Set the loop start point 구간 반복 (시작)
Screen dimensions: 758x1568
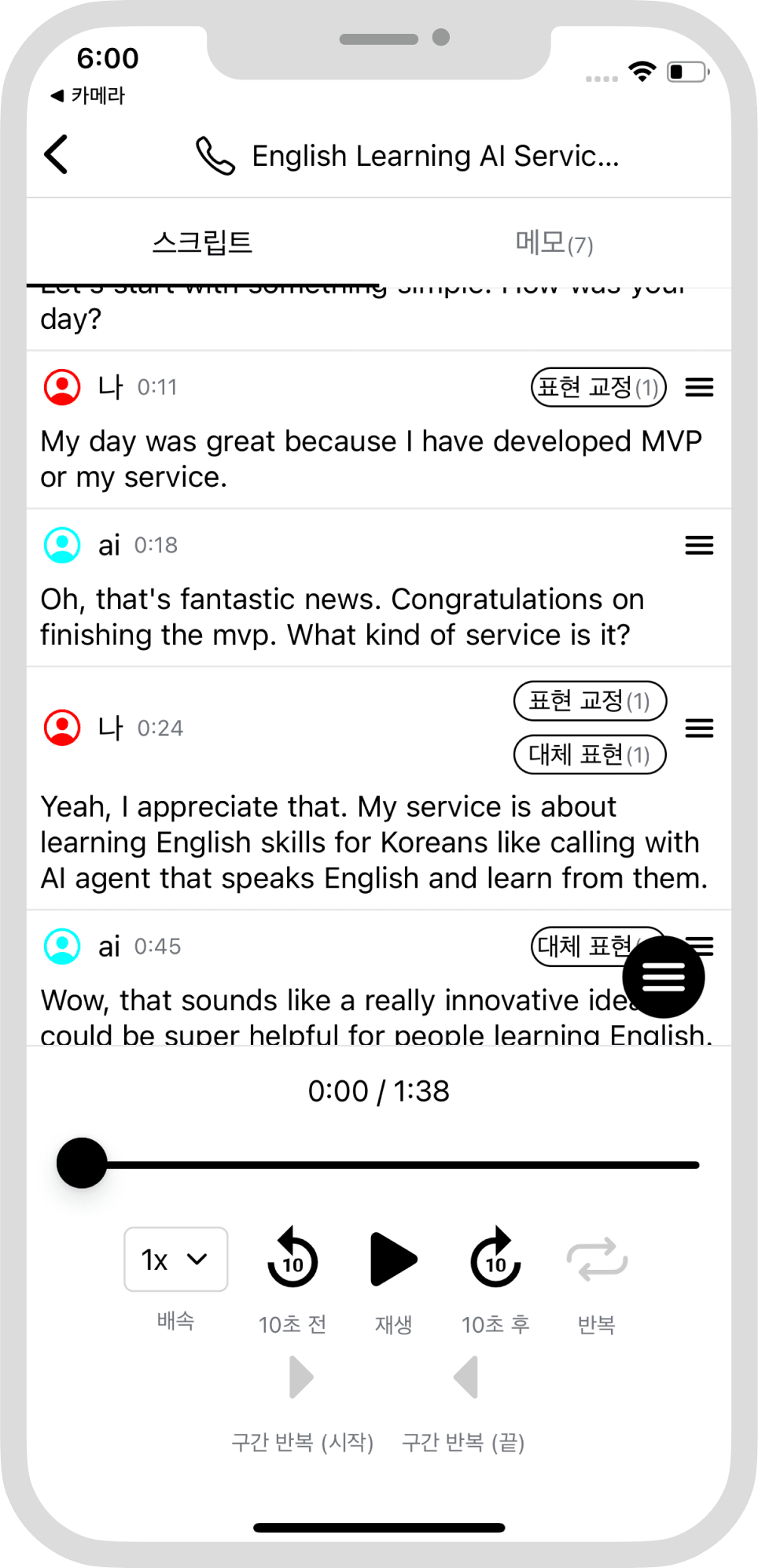[301, 1378]
